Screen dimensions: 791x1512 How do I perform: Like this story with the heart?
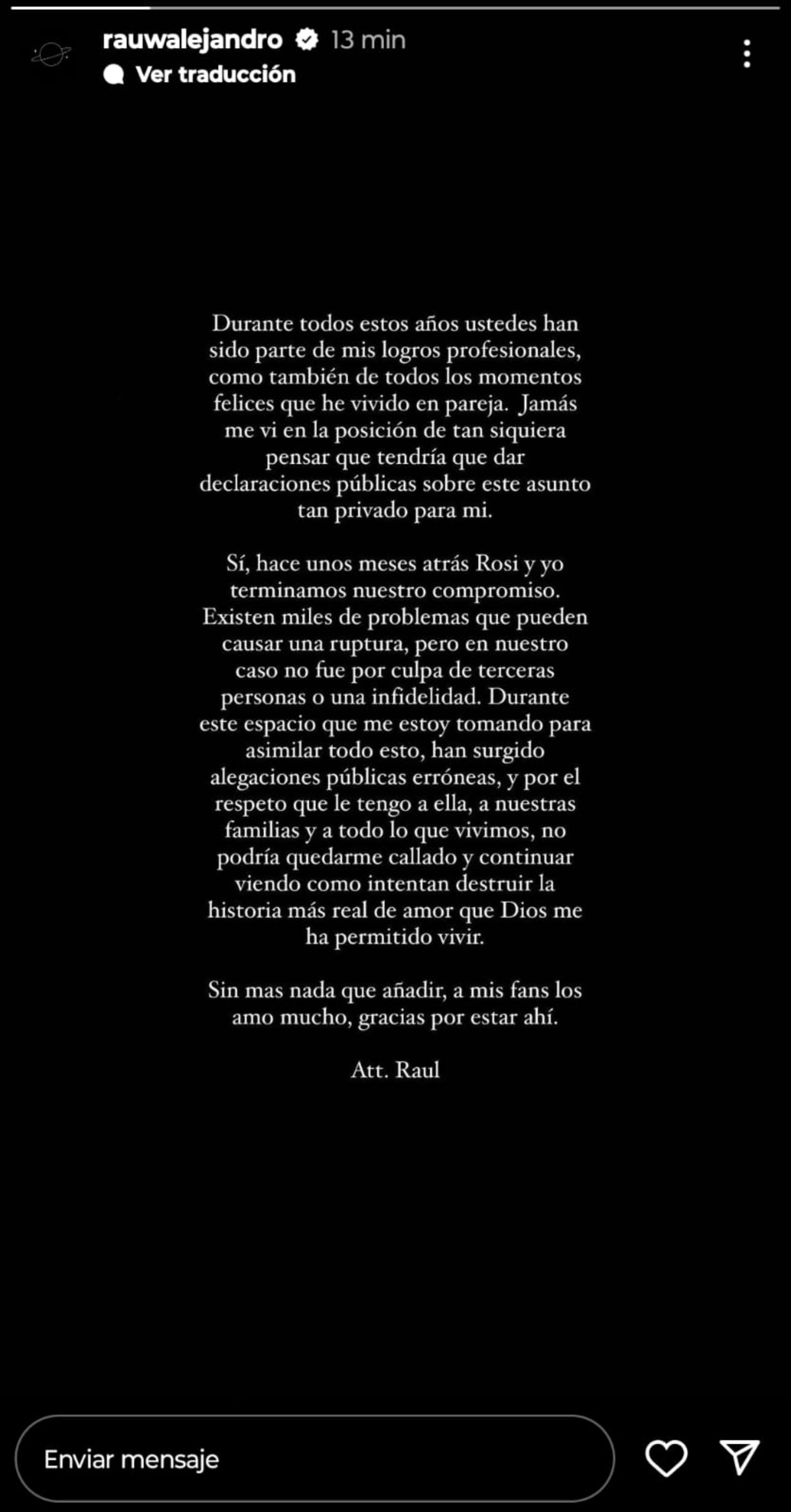[666, 1458]
